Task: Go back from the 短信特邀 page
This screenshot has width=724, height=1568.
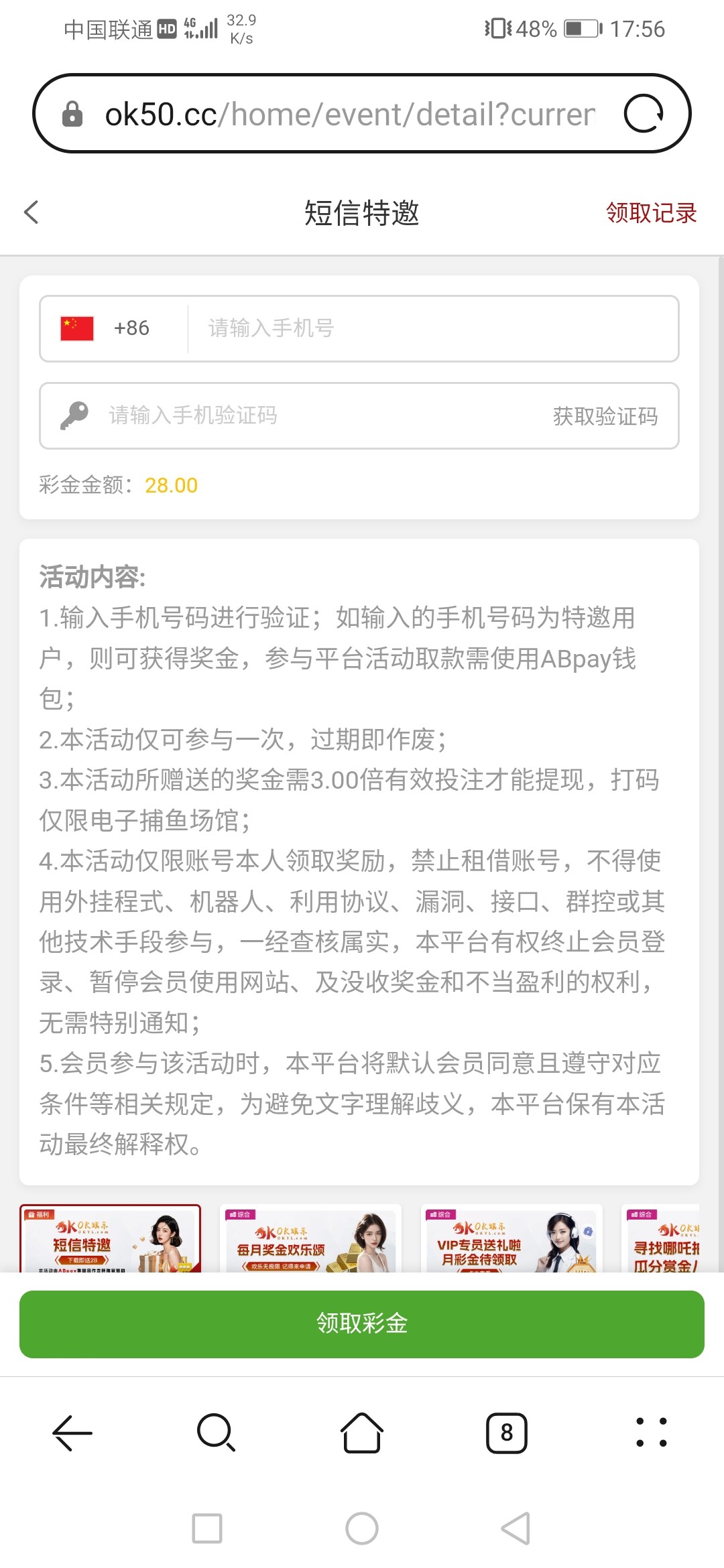Action: tap(32, 212)
